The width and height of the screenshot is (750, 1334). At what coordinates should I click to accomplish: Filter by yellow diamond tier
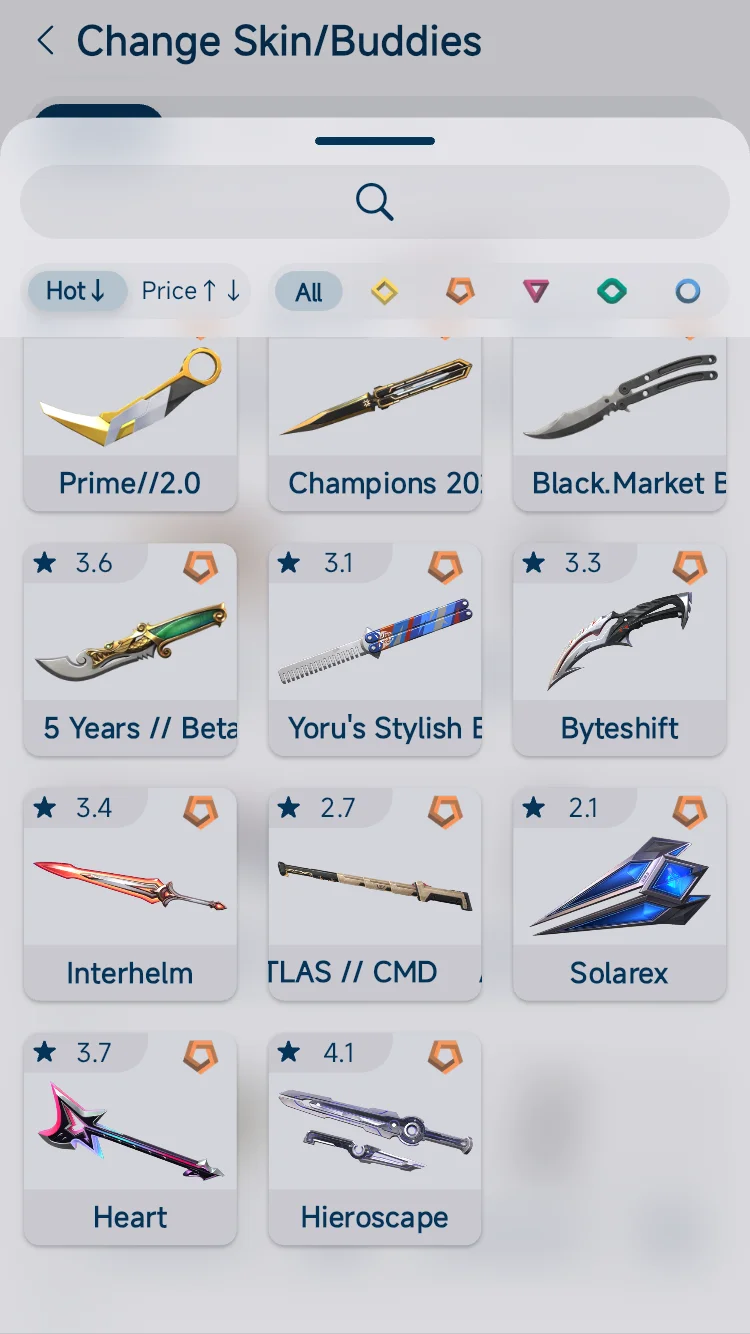[x=384, y=291]
